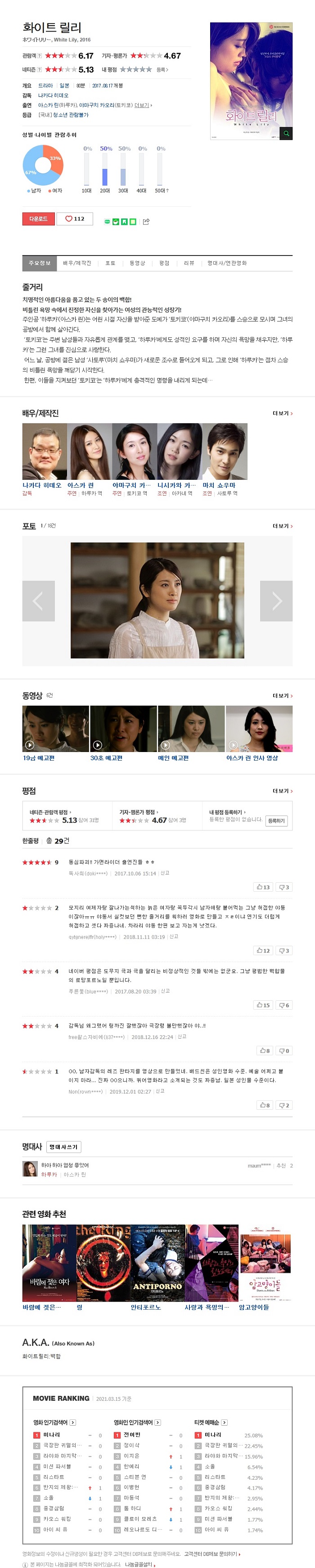Viewport: 315px width, 1568px height.
Task: Tap 등록하기 to register my rating
Action: pos(276,821)
